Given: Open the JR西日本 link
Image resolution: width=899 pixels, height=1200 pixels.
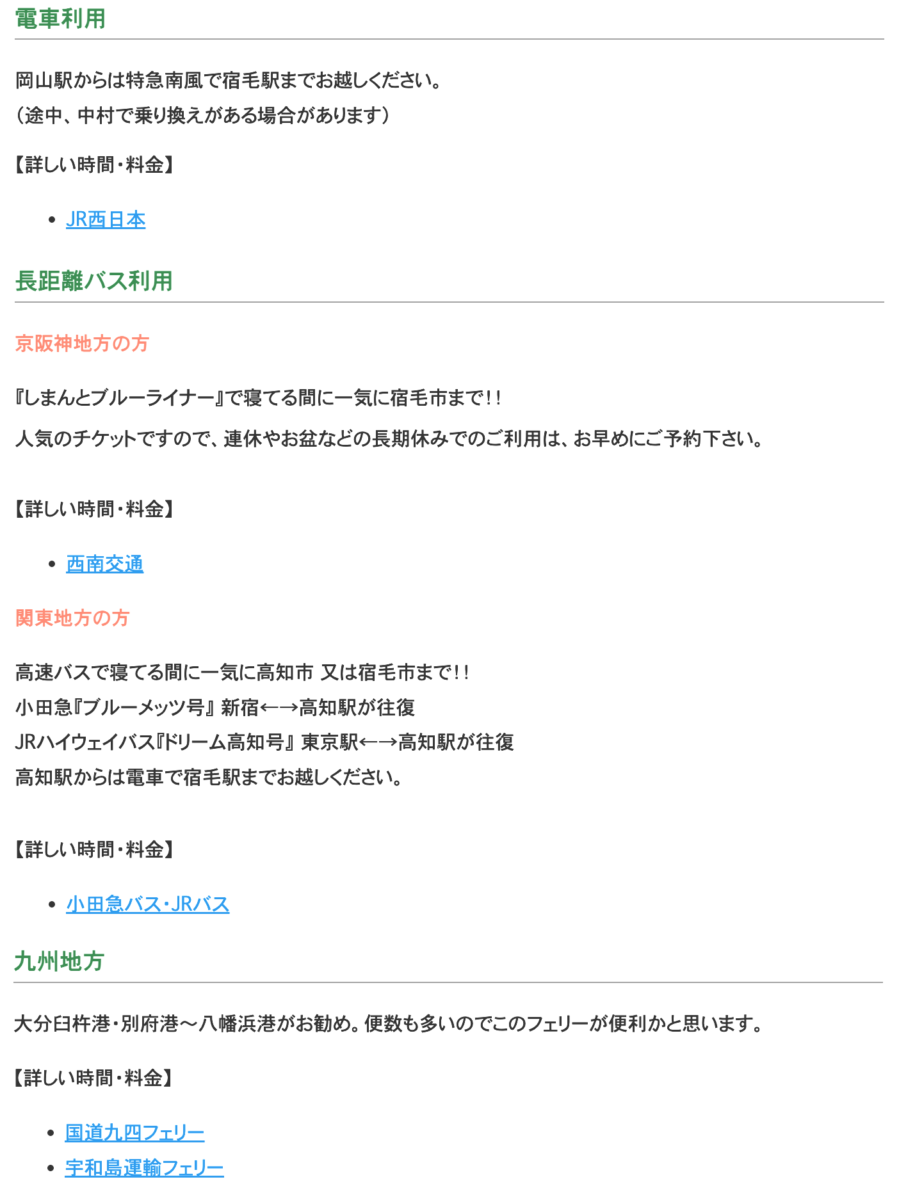Looking at the screenshot, I should (x=105, y=220).
